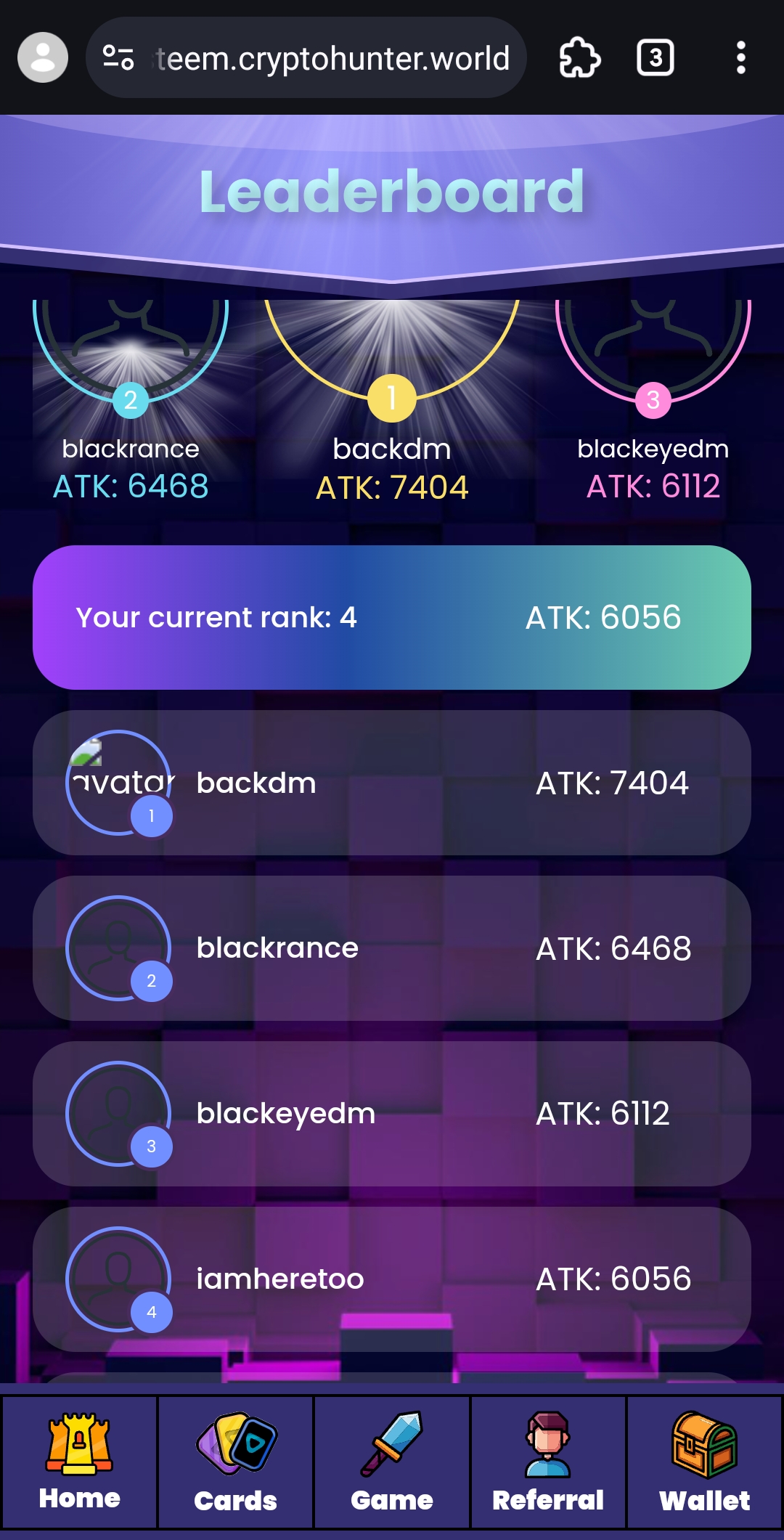Go to the Game tab
Viewport: 784px width, 1540px height.
pyautogui.click(x=392, y=1462)
